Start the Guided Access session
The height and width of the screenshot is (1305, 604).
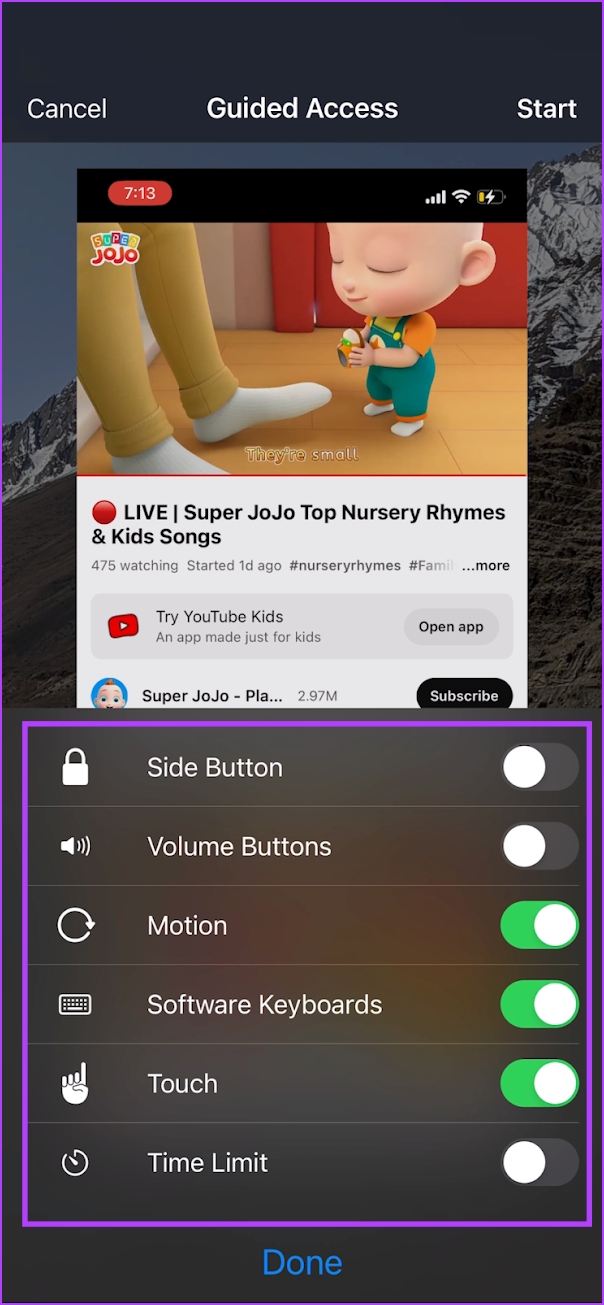pyautogui.click(x=546, y=109)
